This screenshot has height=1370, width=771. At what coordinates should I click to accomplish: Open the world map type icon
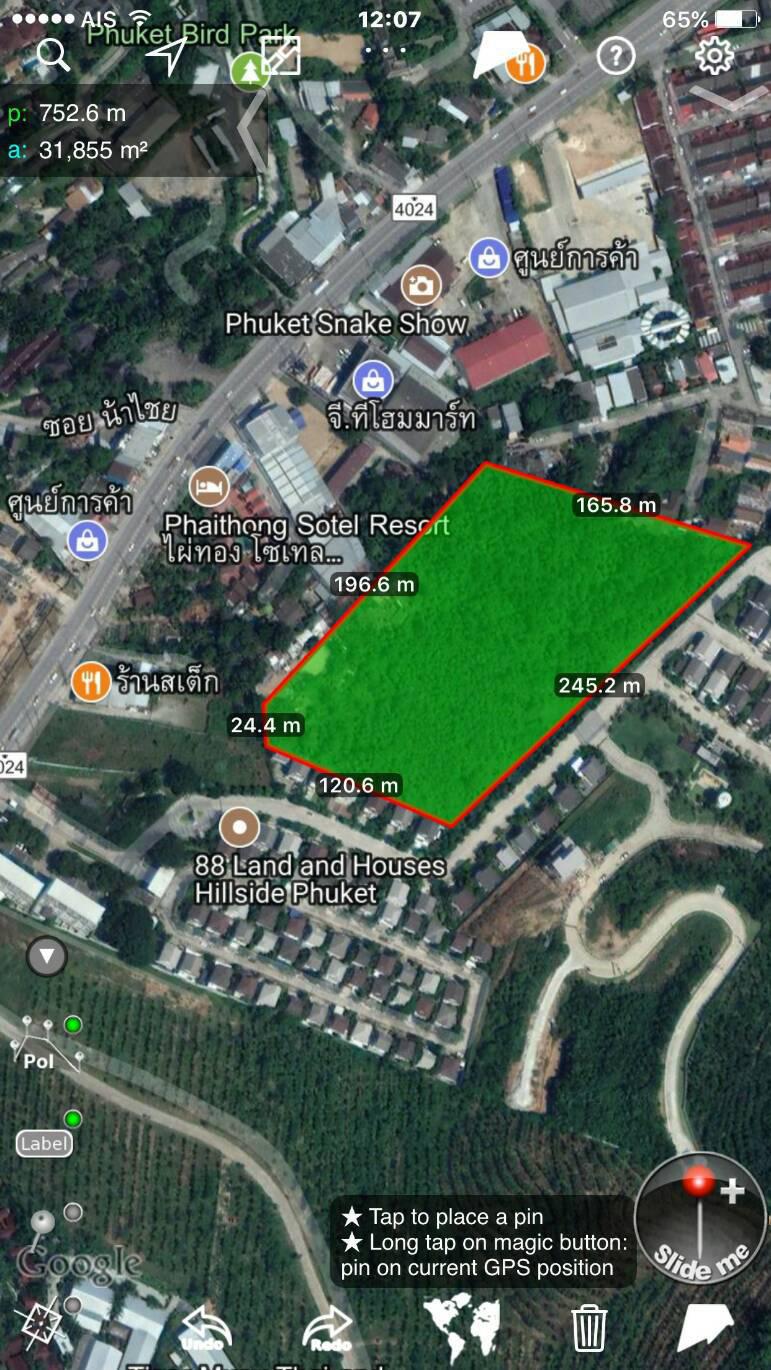tap(461, 1326)
